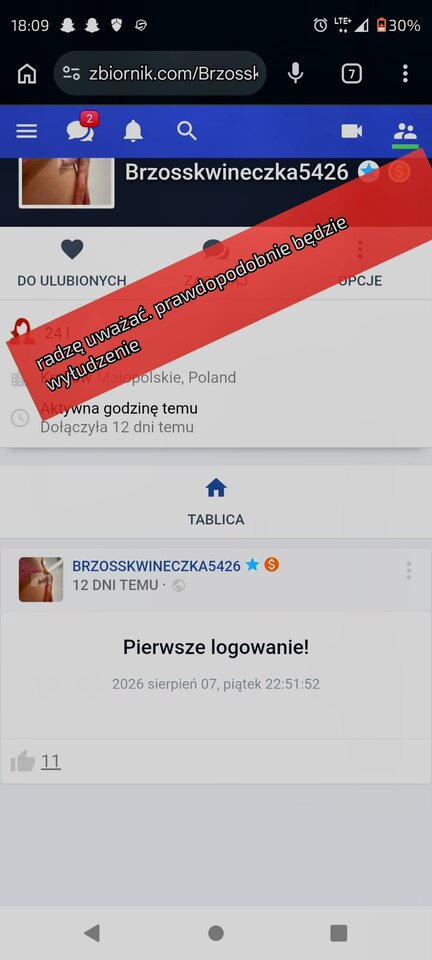Viewport: 432px width, 960px height.
Task: Open the post's three-dot menu
Action: coord(409,571)
